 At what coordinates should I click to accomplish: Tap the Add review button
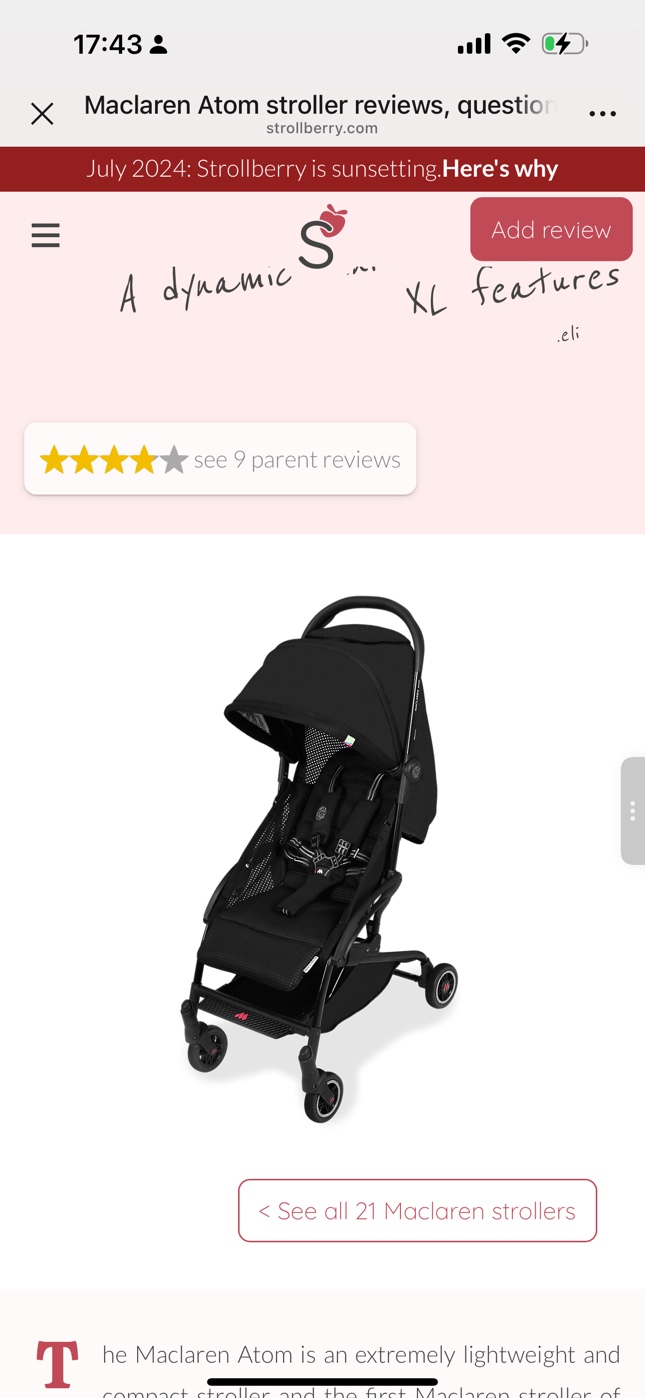pos(551,230)
